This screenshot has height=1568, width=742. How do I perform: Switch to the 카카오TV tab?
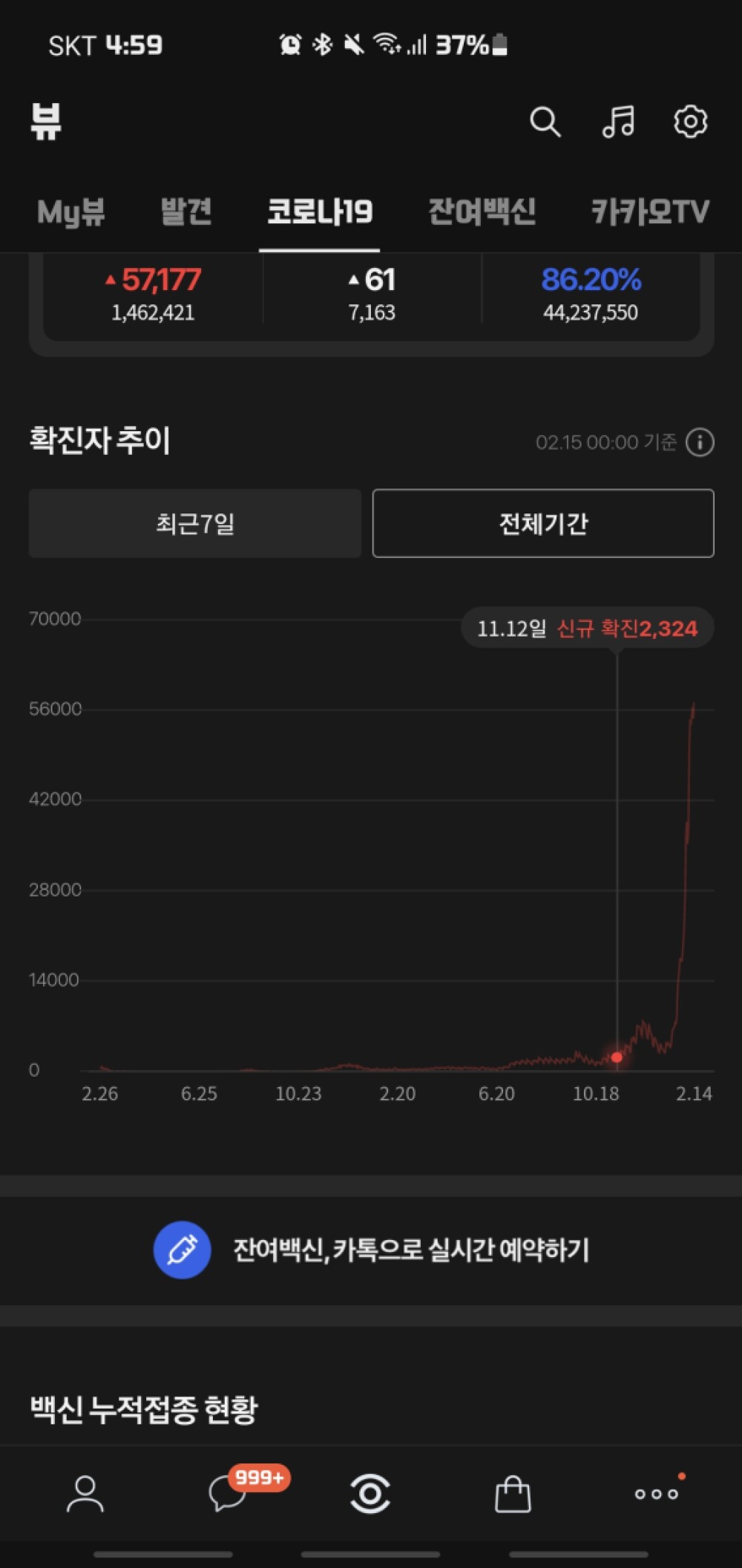[650, 212]
